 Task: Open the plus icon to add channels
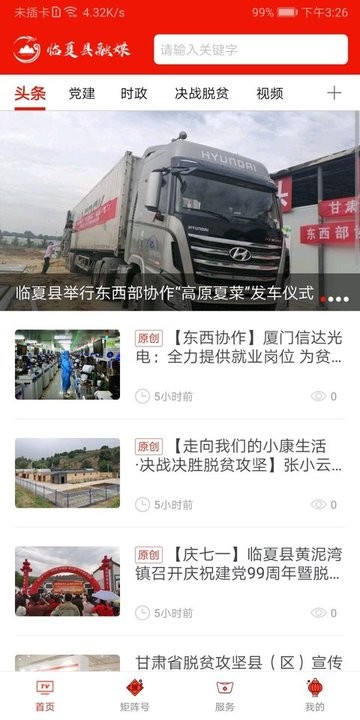[334, 93]
